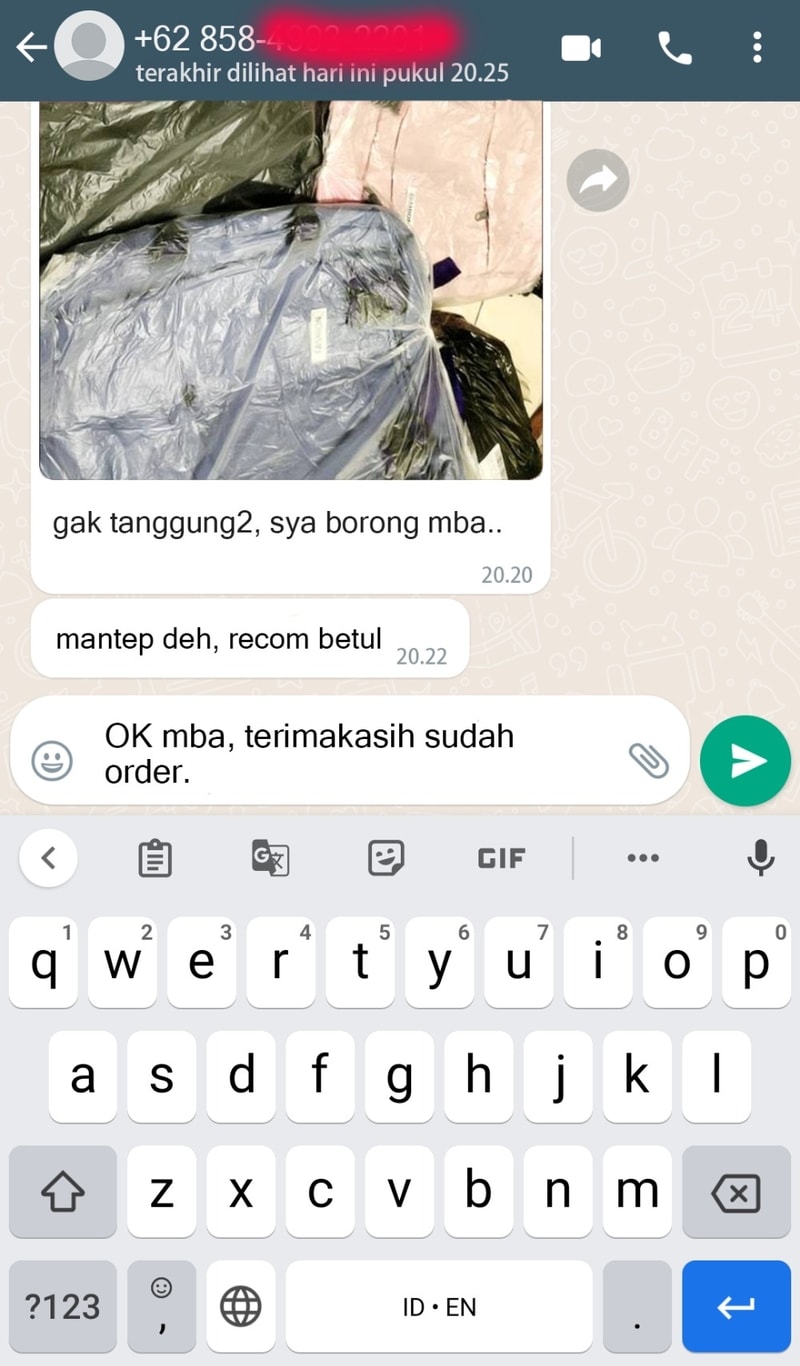Start voice typing with the microphone
The width and height of the screenshot is (800, 1366).
click(x=760, y=857)
